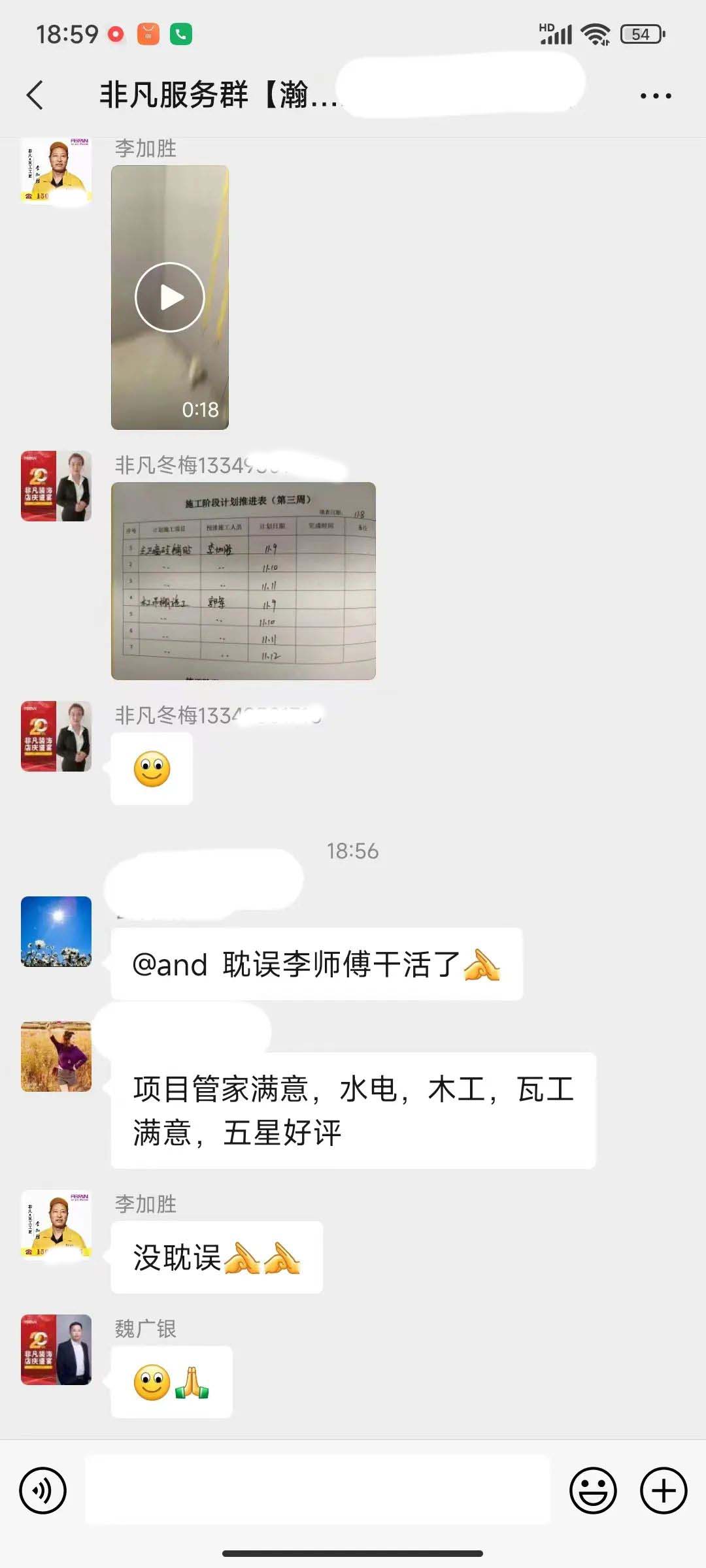
Task: Open the group chat's three-dot menu
Action: coord(655,96)
